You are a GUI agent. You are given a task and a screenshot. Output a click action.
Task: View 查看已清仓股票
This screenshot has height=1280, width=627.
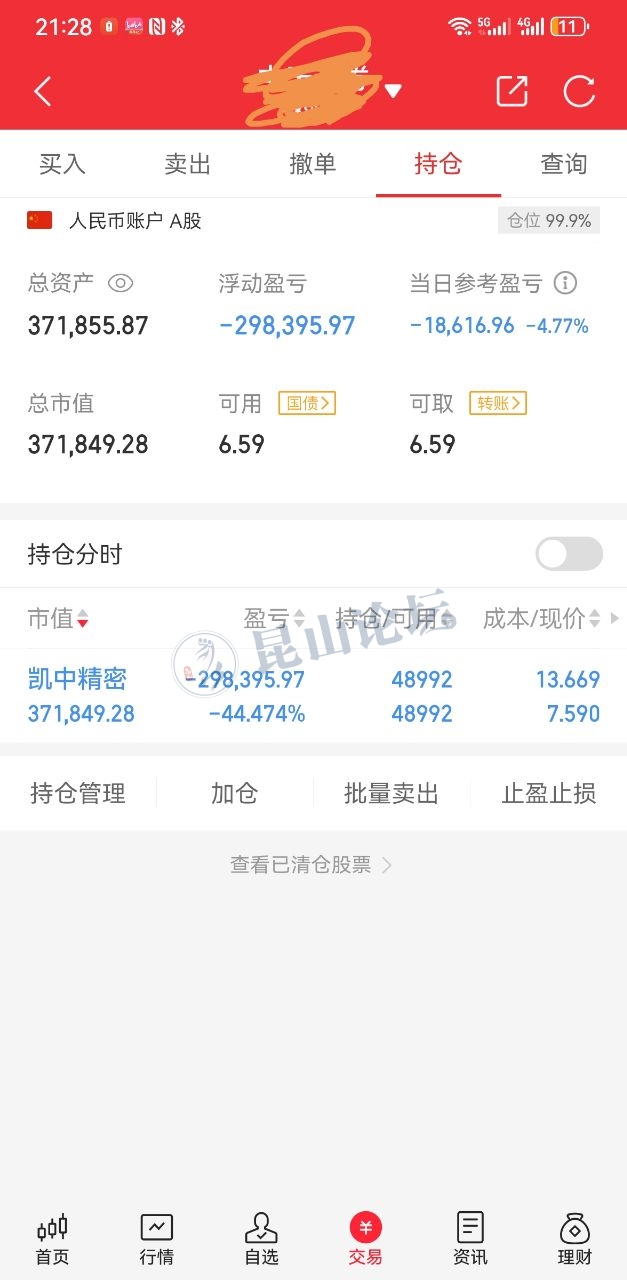[x=311, y=865]
